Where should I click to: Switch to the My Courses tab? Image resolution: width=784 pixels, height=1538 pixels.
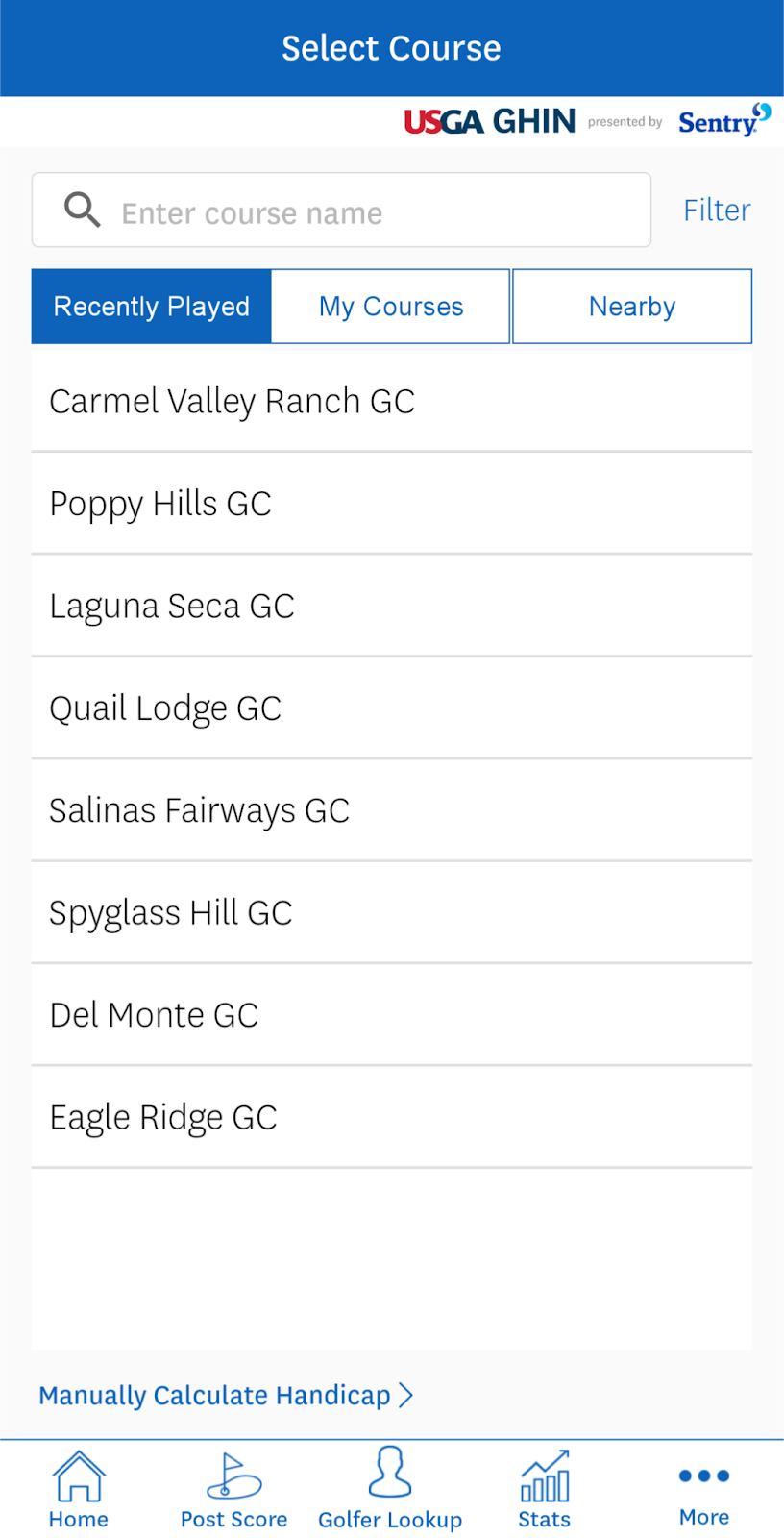pyautogui.click(x=391, y=307)
